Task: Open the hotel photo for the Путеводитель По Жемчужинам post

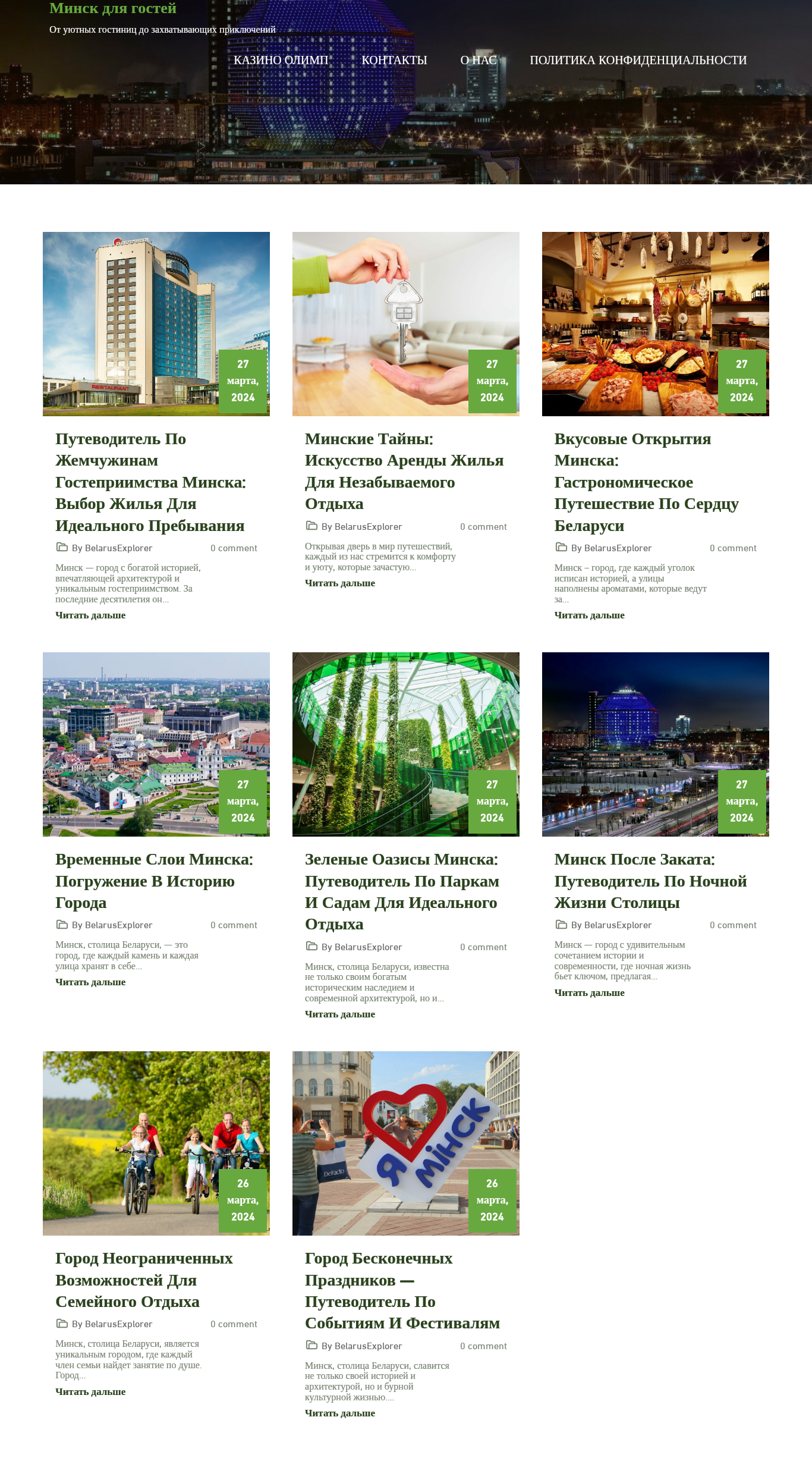Action: [x=156, y=324]
